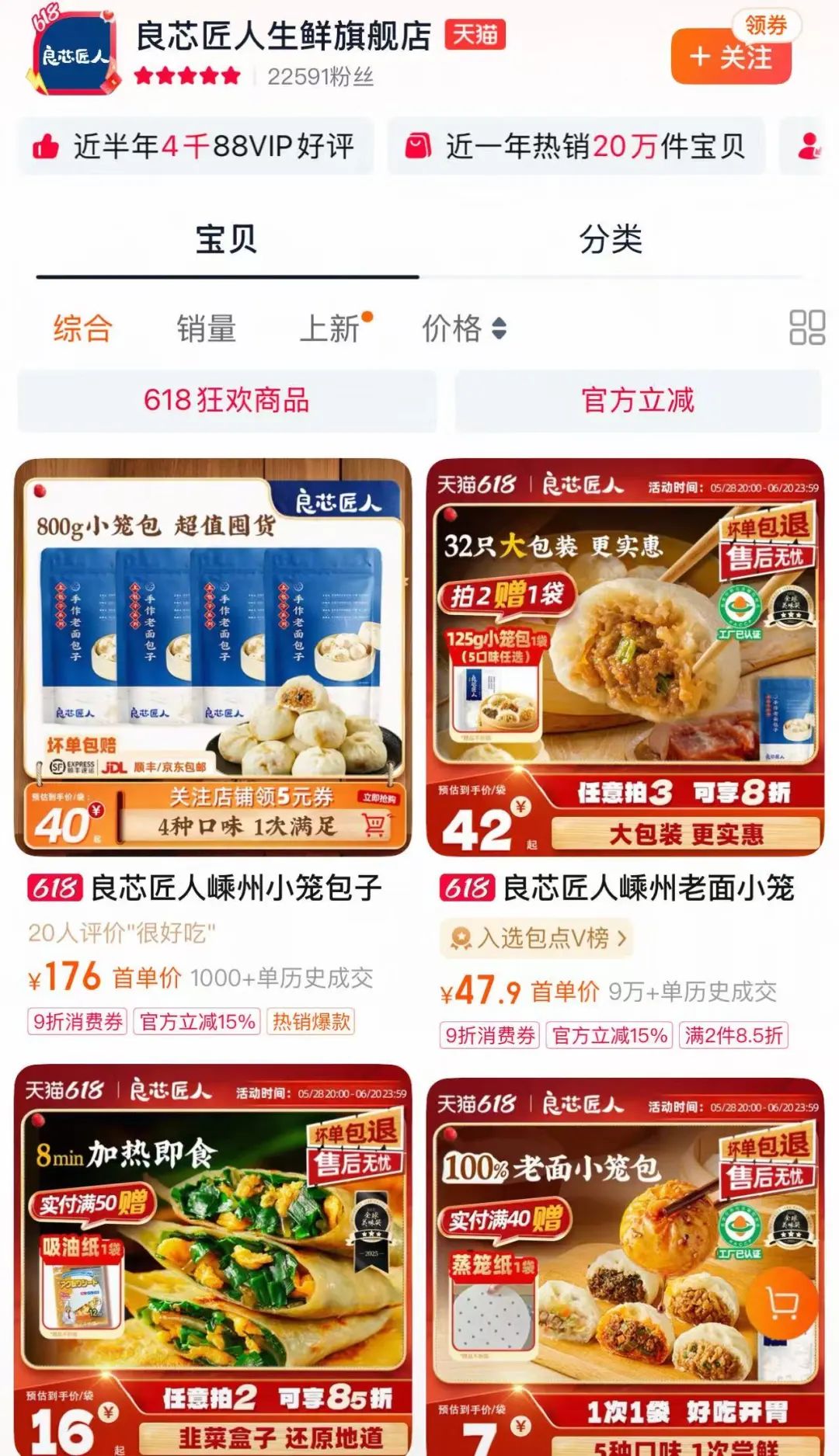
Task: Open the 入选包点V榜 ranking link
Action: tap(538, 938)
